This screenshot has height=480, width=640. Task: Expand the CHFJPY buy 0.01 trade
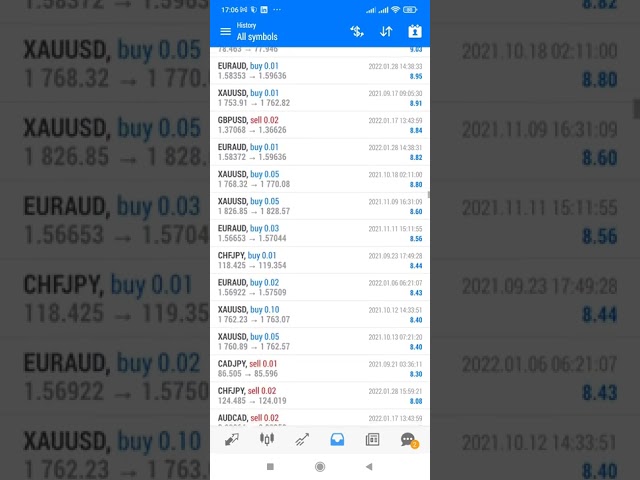click(x=320, y=260)
